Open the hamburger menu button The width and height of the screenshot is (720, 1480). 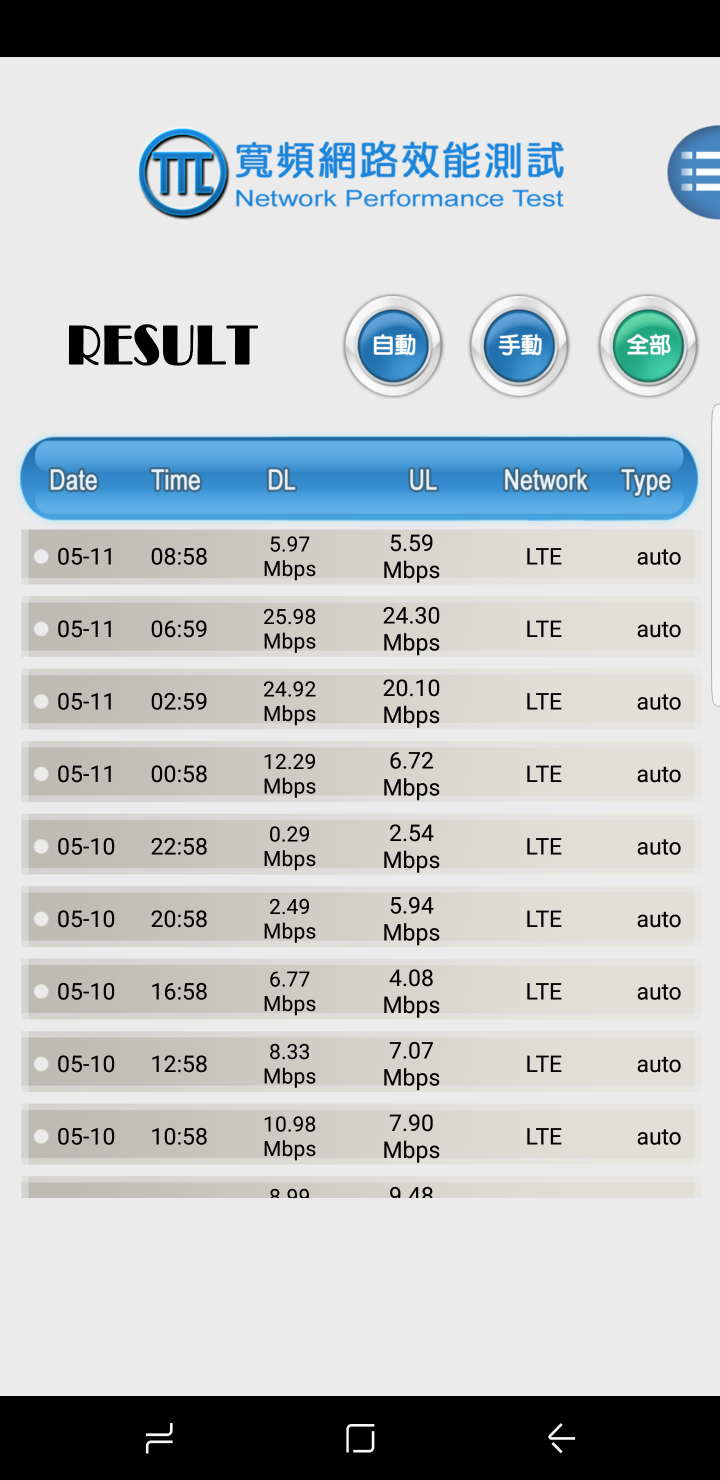(696, 173)
